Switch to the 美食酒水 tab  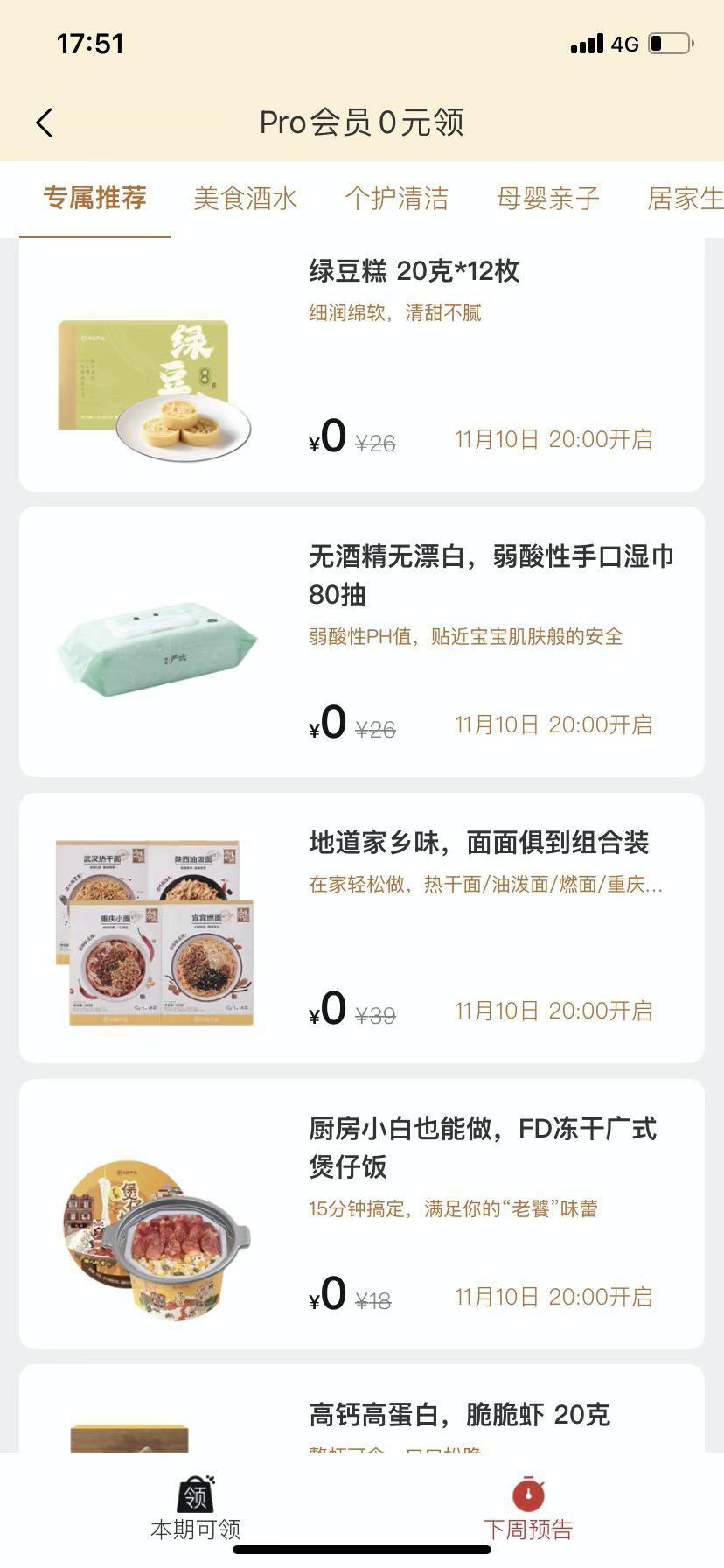point(247,199)
